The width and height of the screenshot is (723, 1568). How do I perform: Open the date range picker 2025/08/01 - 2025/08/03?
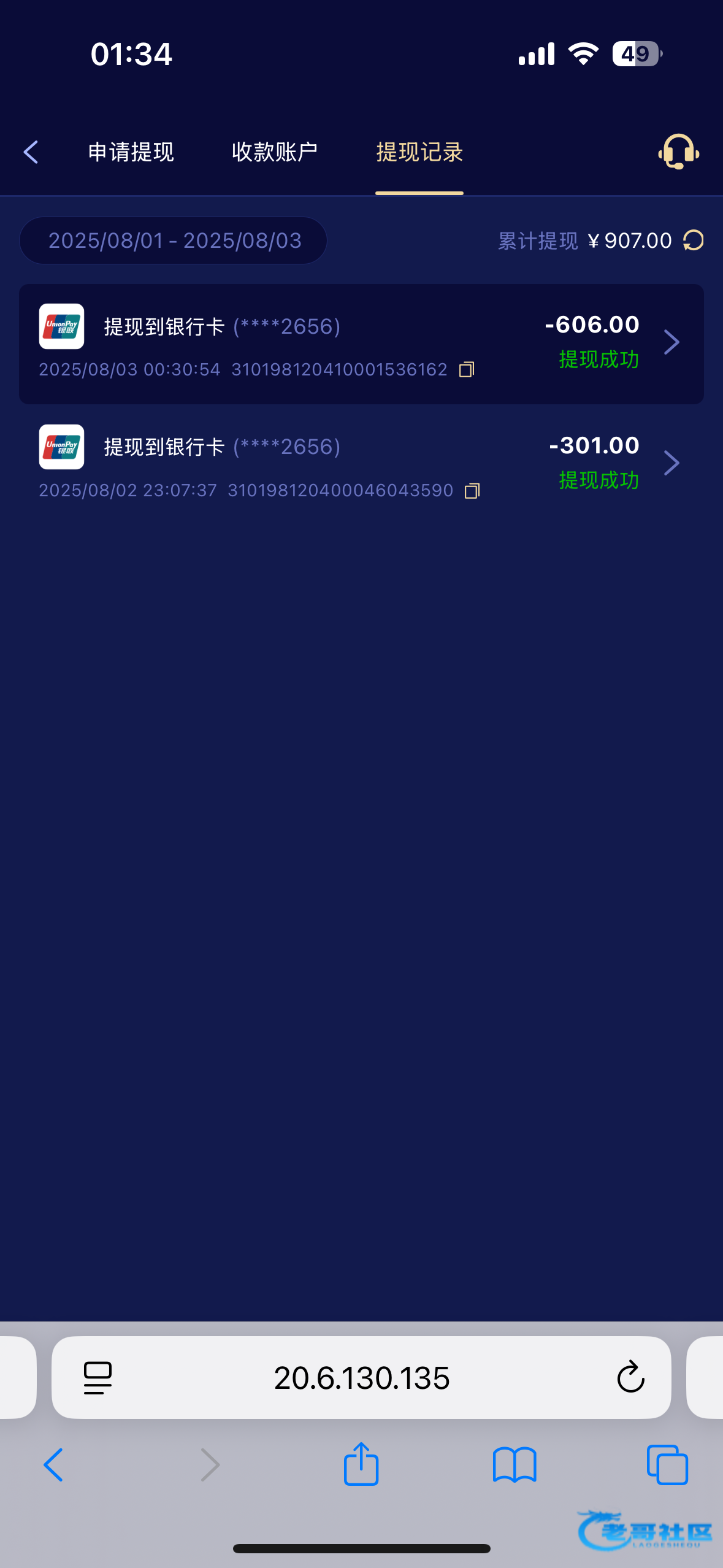click(174, 240)
